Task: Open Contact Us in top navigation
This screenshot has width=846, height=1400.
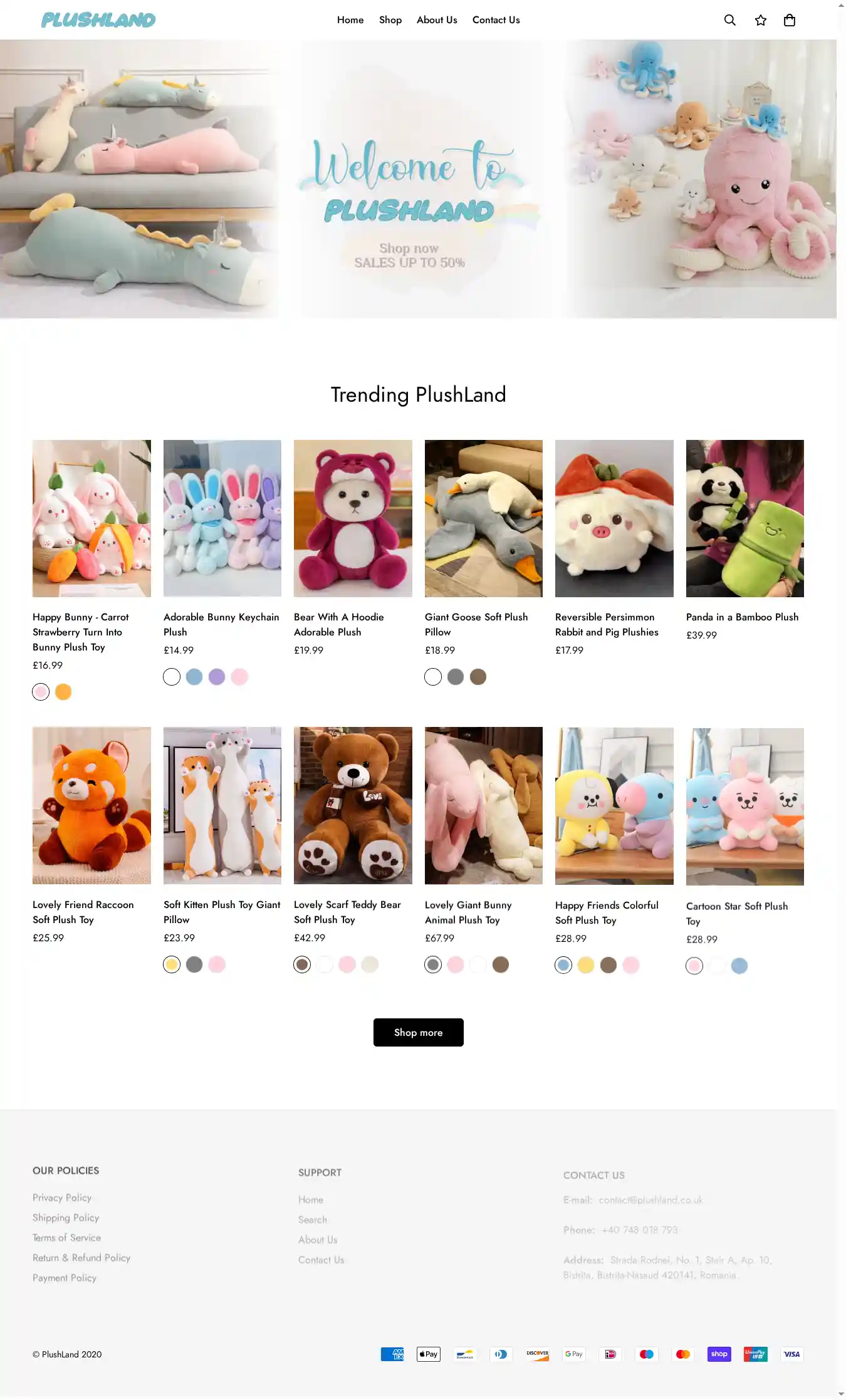Action: [x=496, y=20]
